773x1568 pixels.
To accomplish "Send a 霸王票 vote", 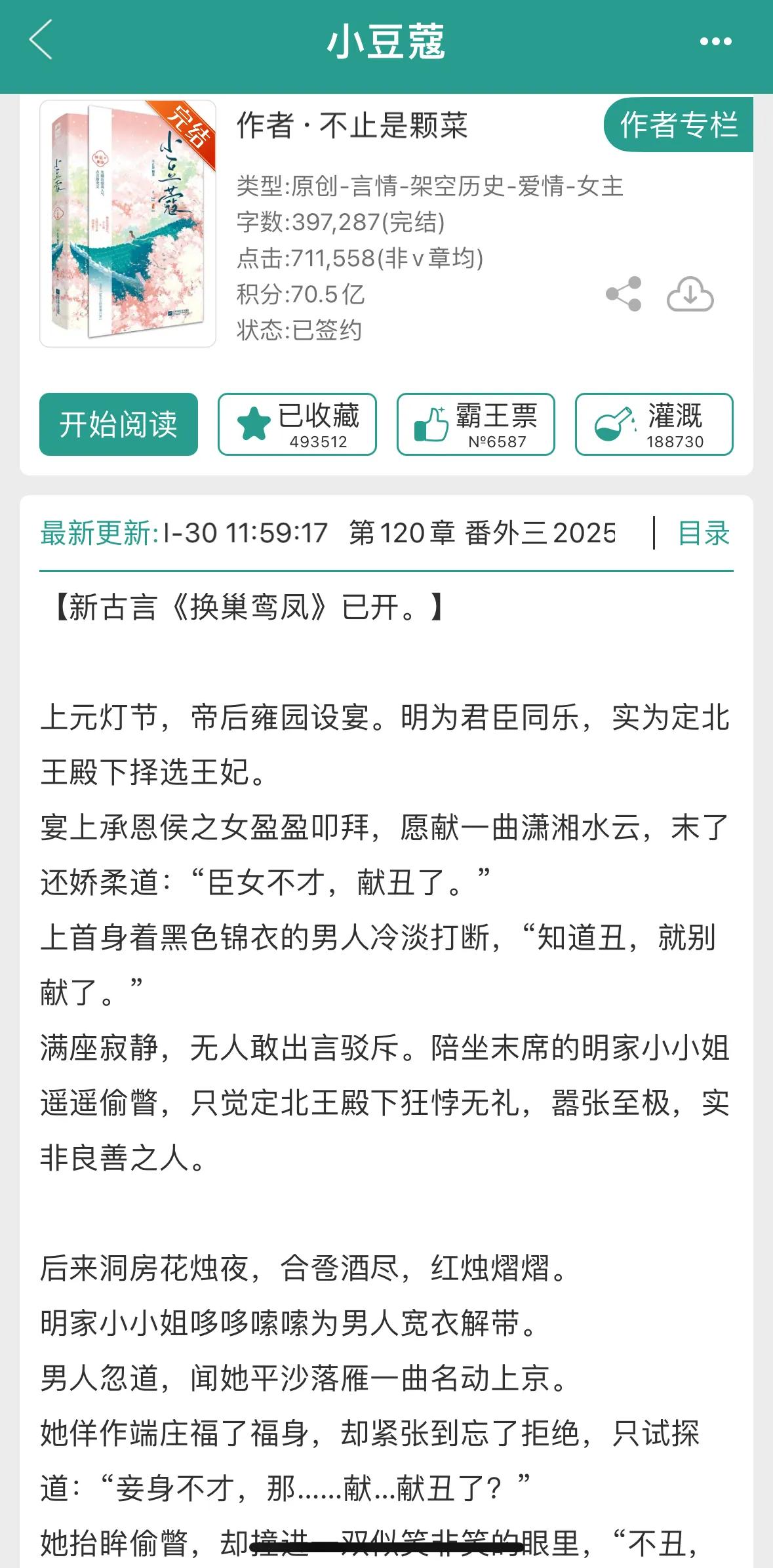I will point(476,424).
